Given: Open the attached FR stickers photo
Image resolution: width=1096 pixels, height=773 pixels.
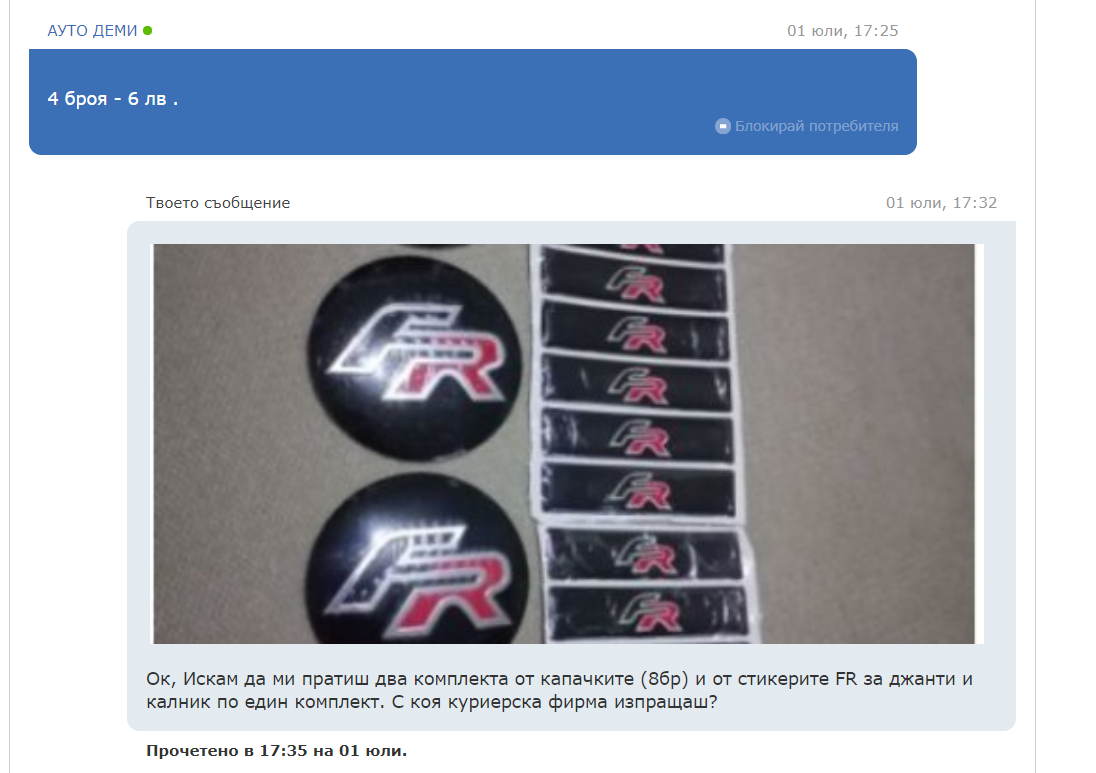Looking at the screenshot, I should 566,443.
